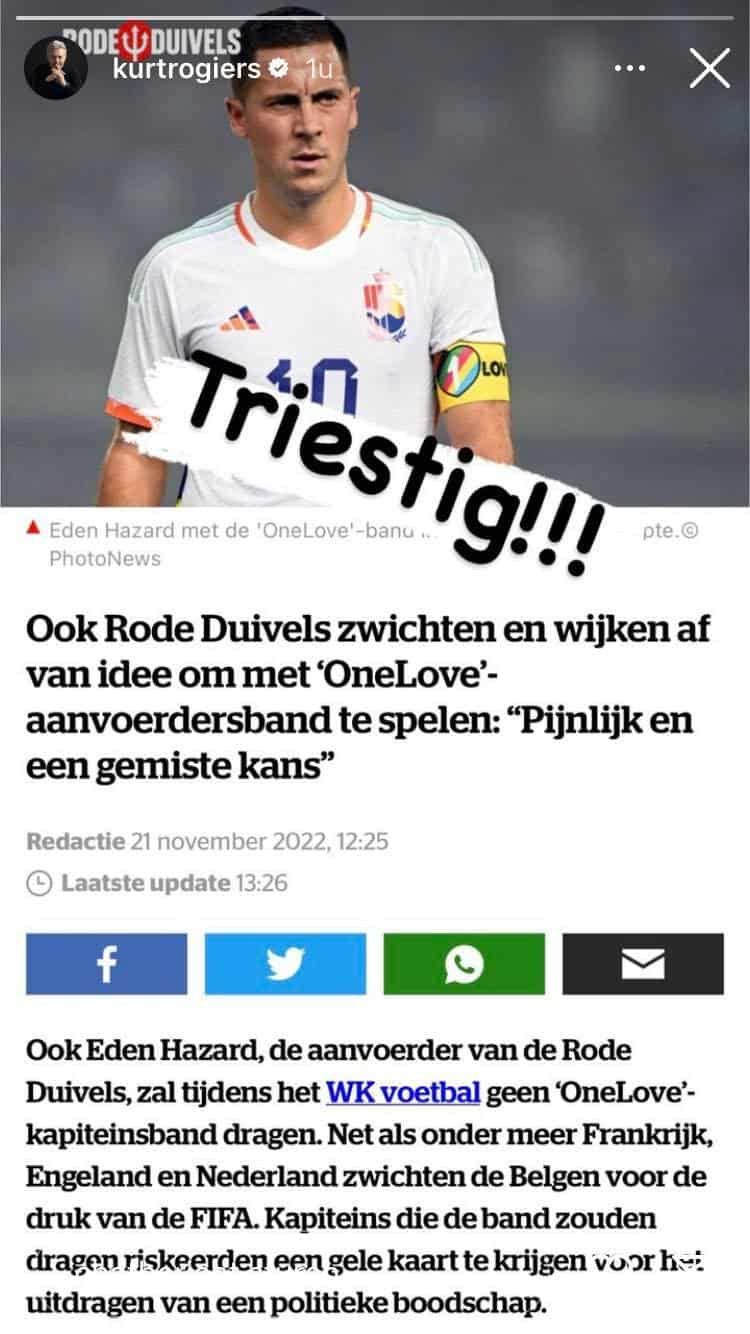This screenshot has width=750, height=1334.
Task: Close the story viewer
Action: [x=709, y=68]
